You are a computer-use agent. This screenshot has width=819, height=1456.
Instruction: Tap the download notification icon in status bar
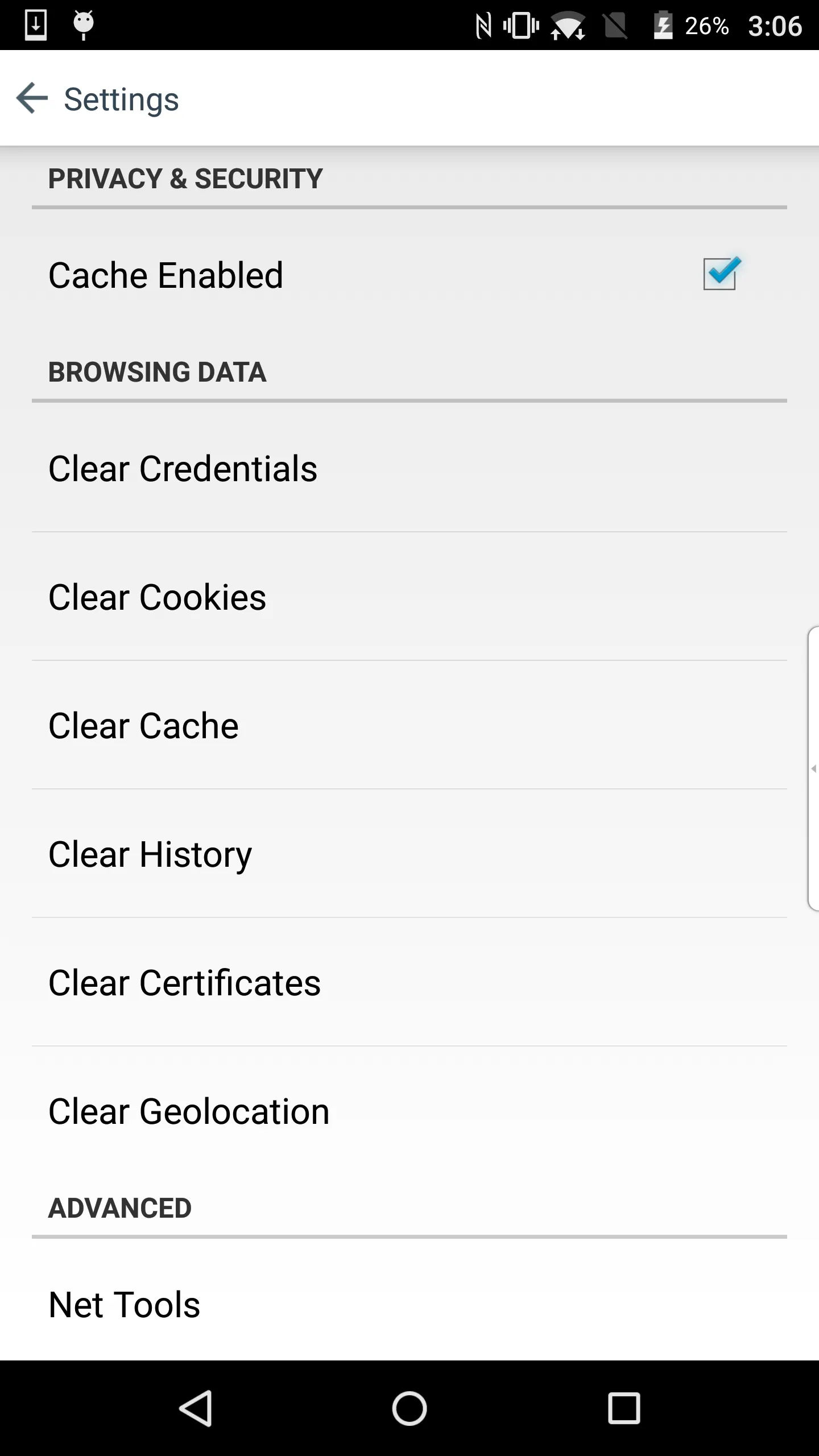(36, 24)
